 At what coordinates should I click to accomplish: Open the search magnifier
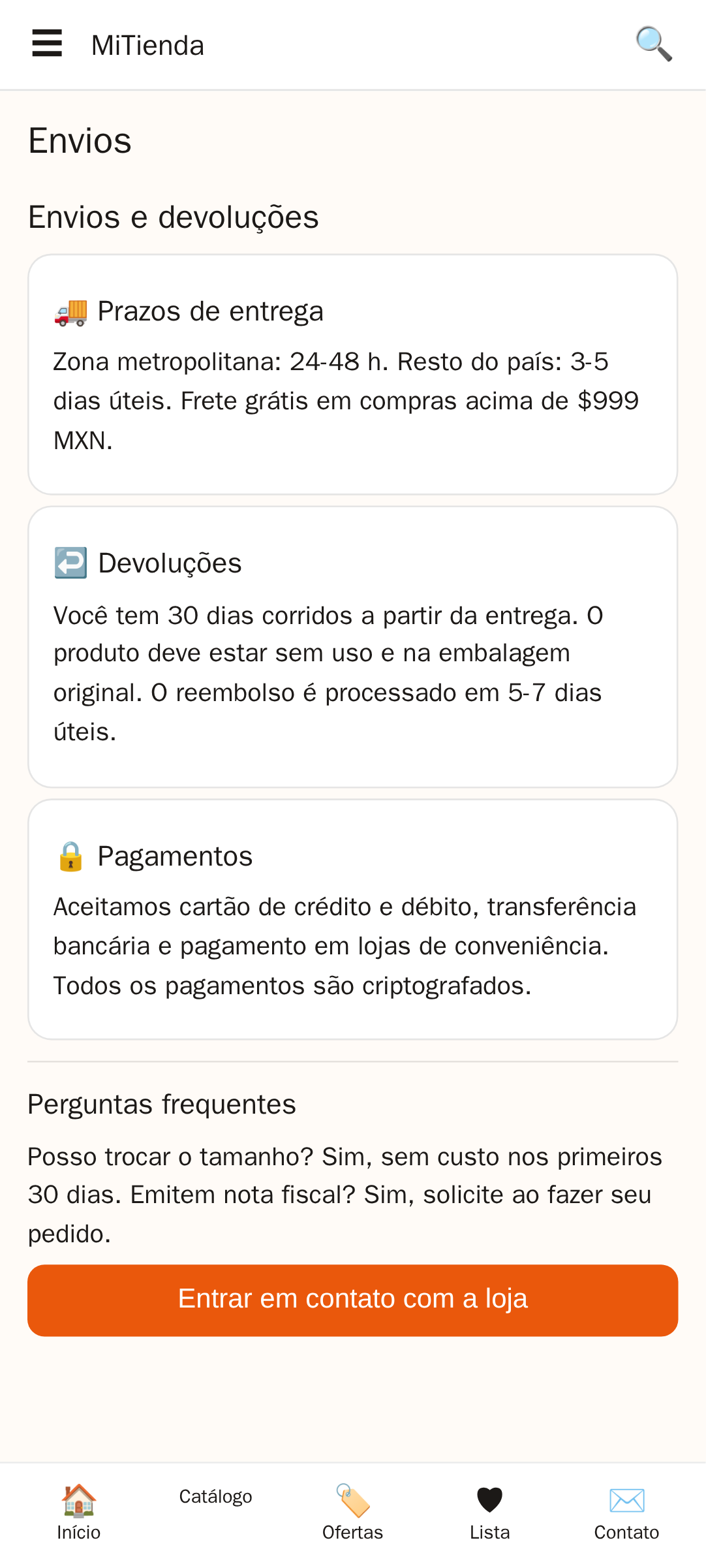pyautogui.click(x=654, y=44)
